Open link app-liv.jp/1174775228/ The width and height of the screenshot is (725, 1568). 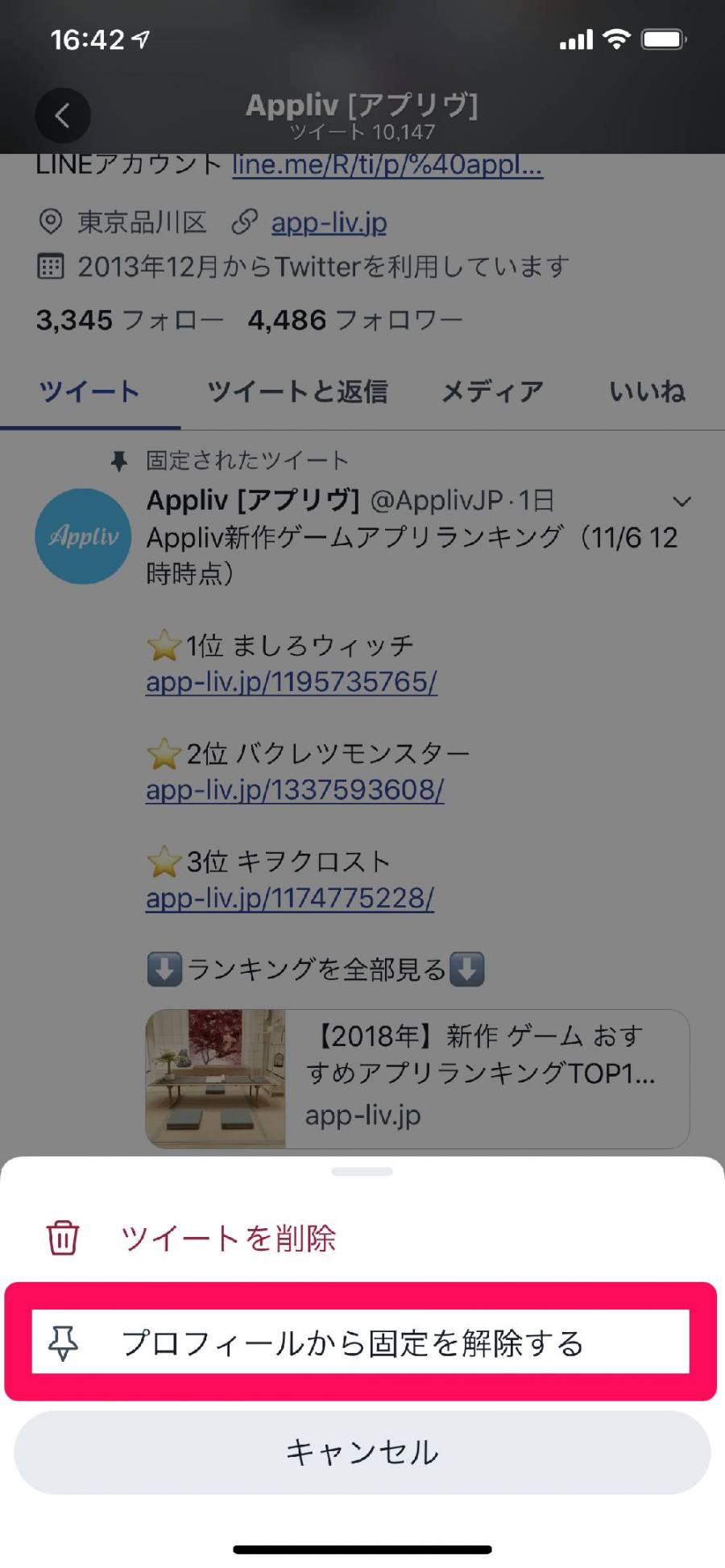[289, 898]
